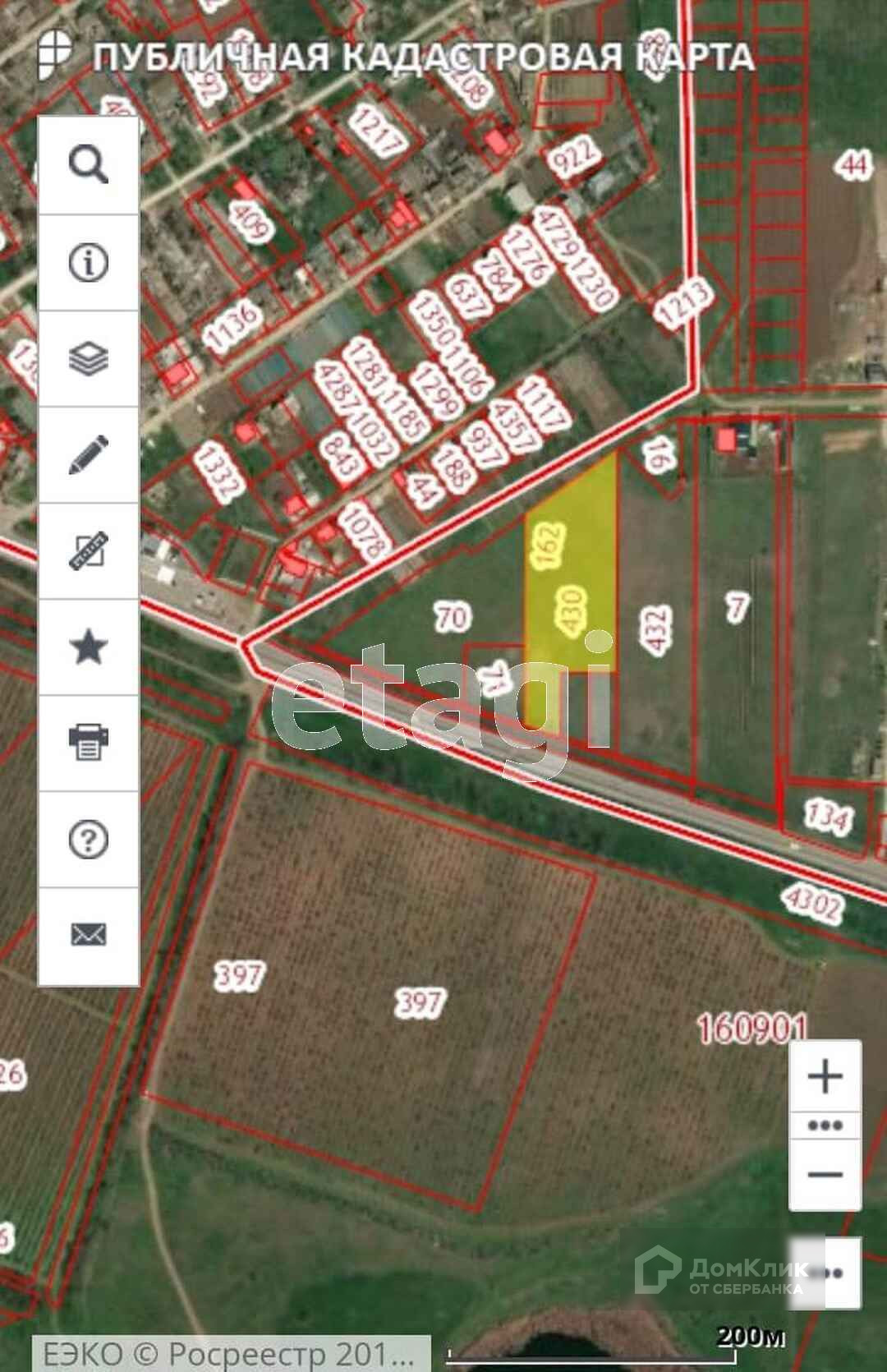Open the info tool

(88, 262)
